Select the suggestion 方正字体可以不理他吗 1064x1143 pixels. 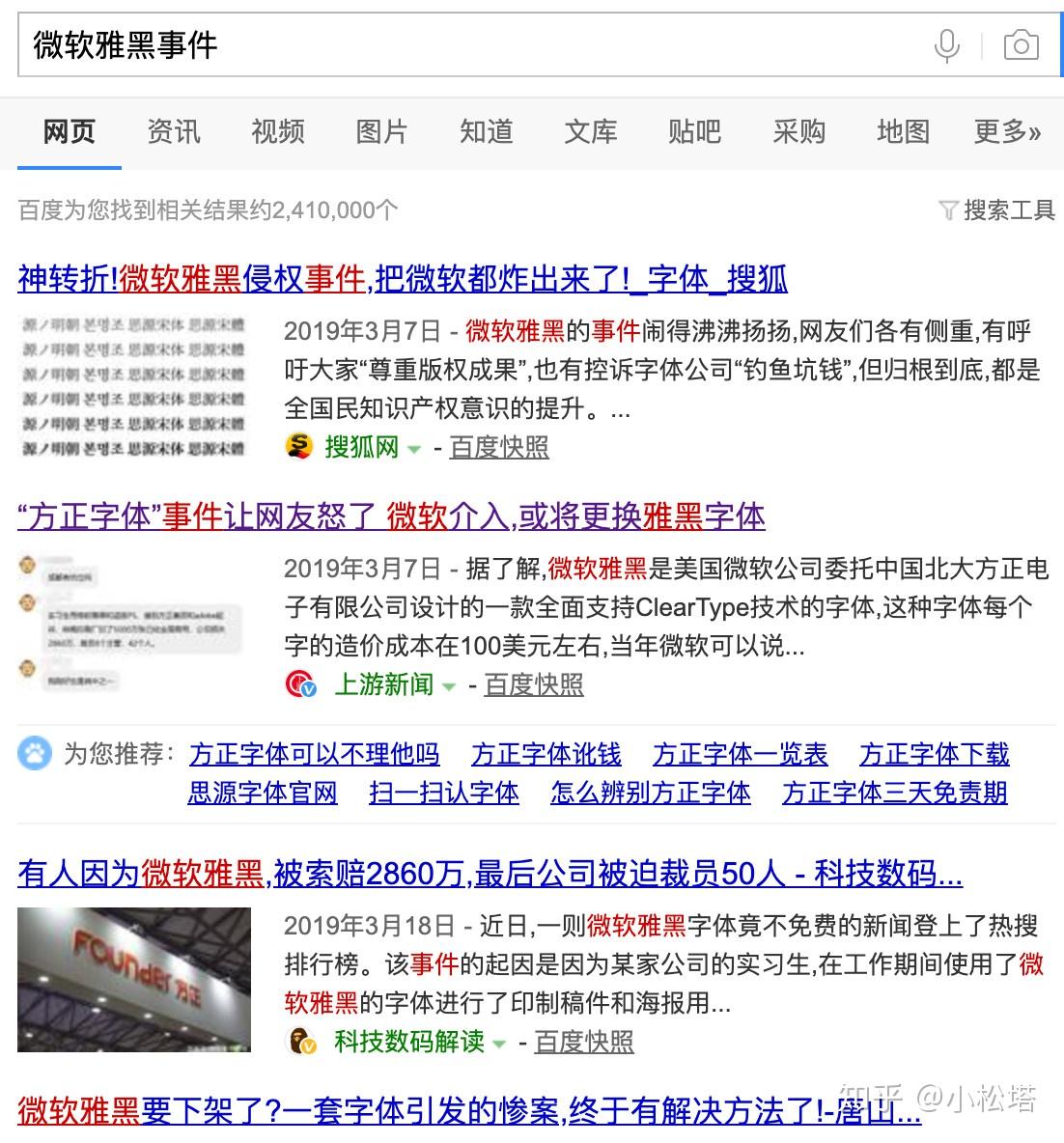coord(315,753)
